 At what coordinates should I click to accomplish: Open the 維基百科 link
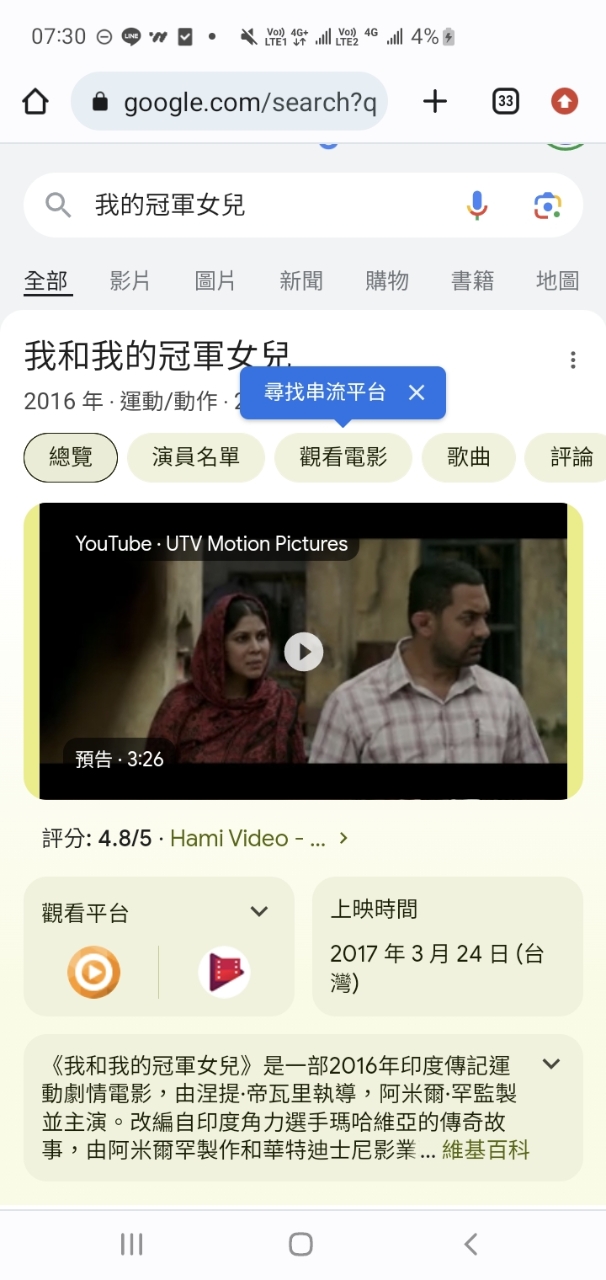click(x=486, y=1150)
